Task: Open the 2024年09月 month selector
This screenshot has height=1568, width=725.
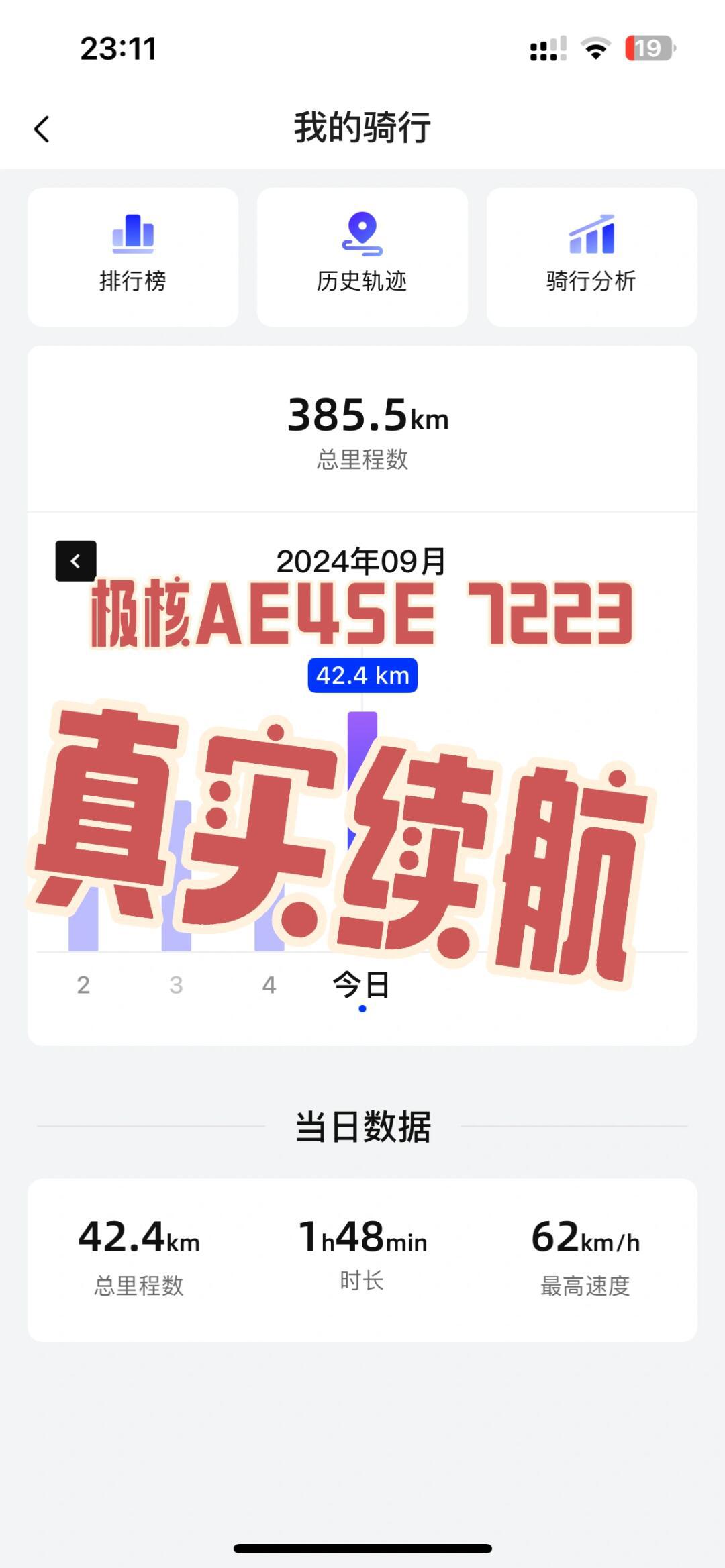Action: 362,562
